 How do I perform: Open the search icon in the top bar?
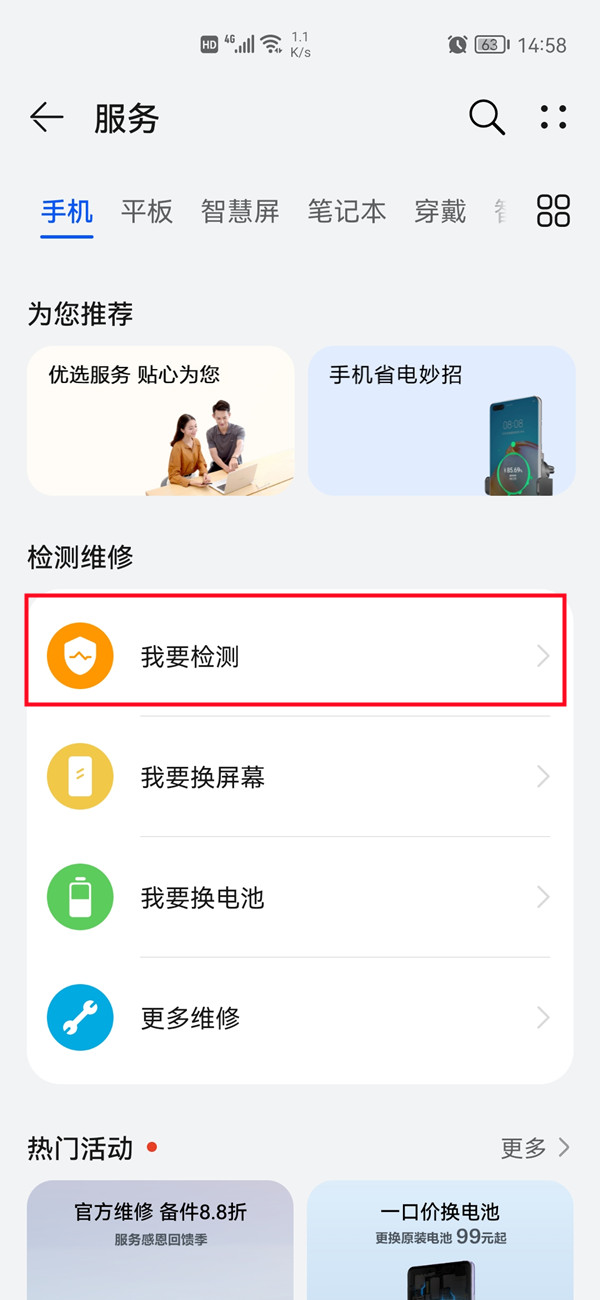click(x=487, y=118)
